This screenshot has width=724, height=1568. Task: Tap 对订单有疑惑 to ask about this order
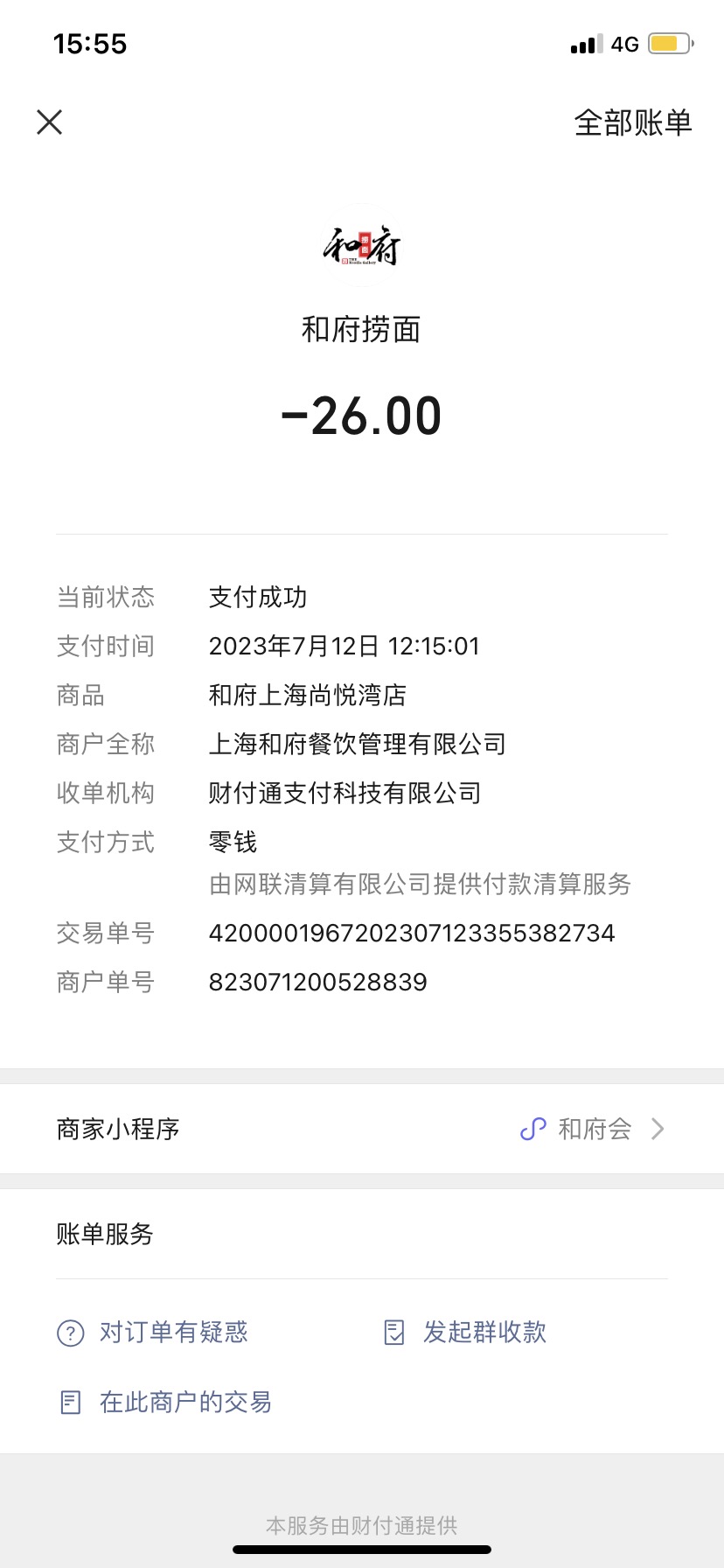[x=152, y=1332]
